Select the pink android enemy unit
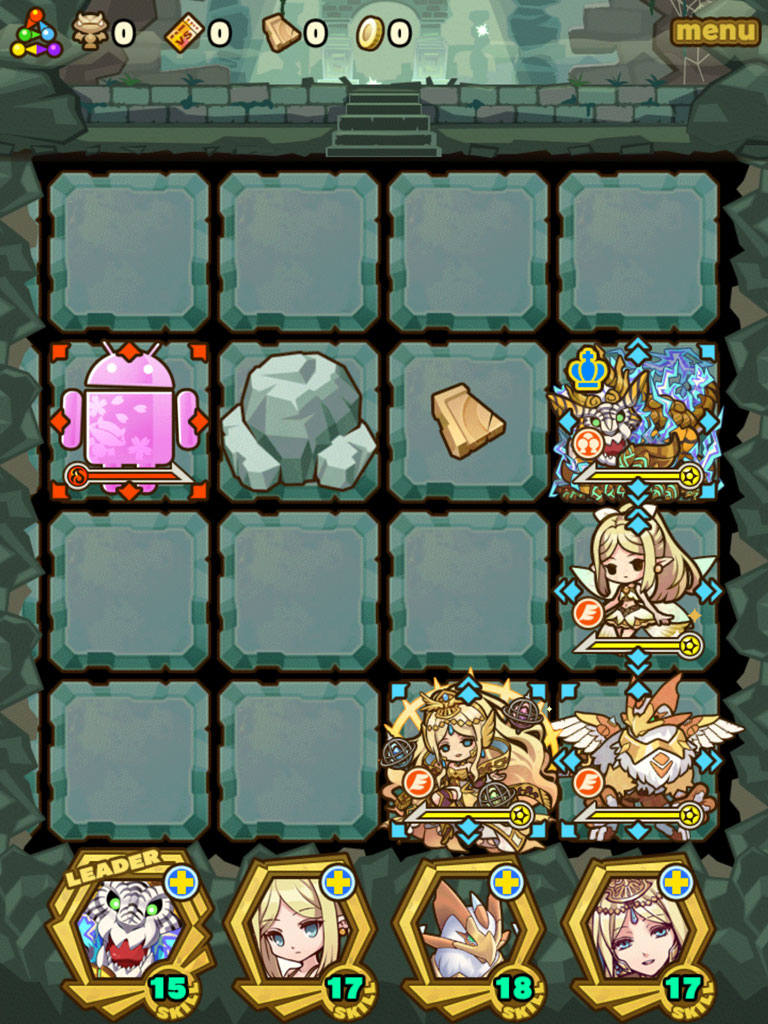This screenshot has width=768, height=1024. coord(129,421)
